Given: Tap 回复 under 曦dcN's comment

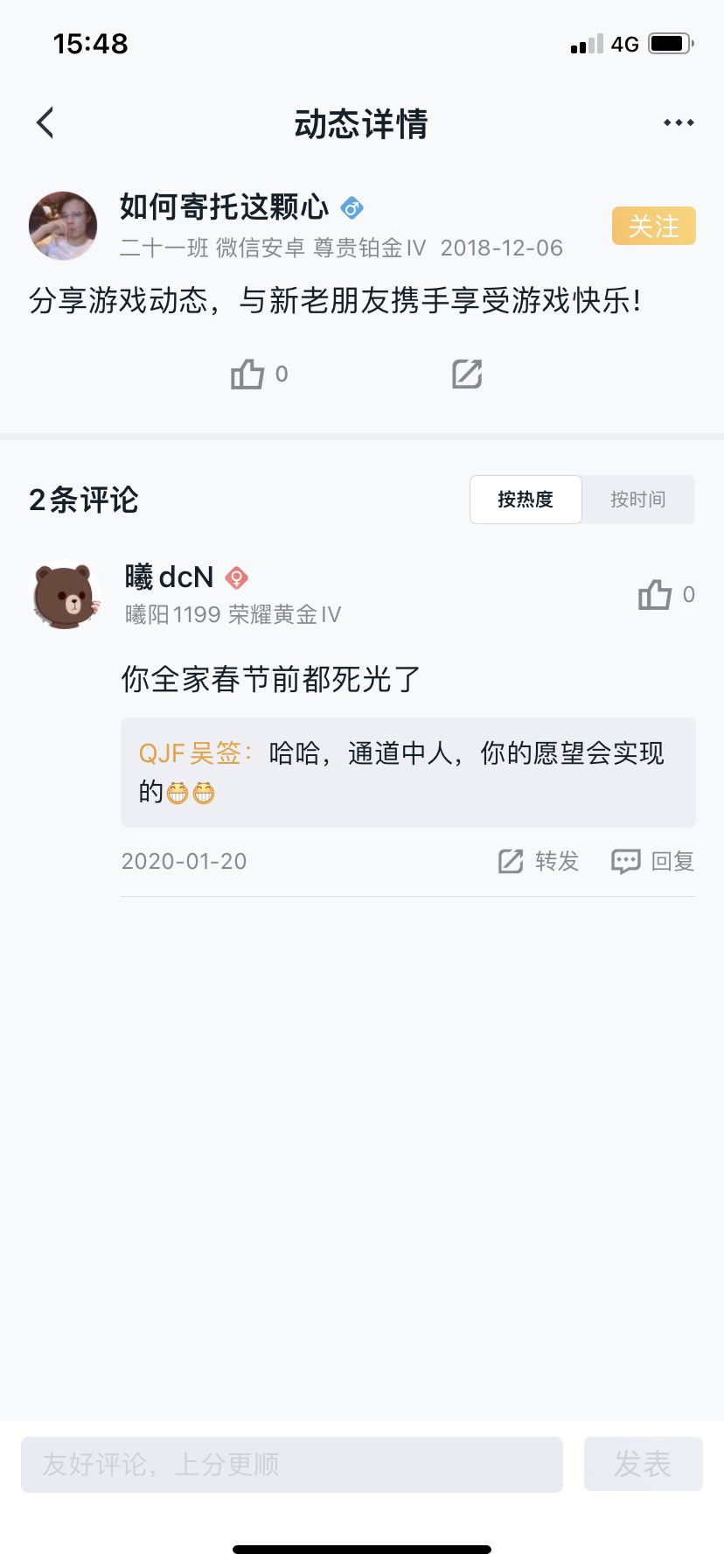Looking at the screenshot, I should click(652, 862).
